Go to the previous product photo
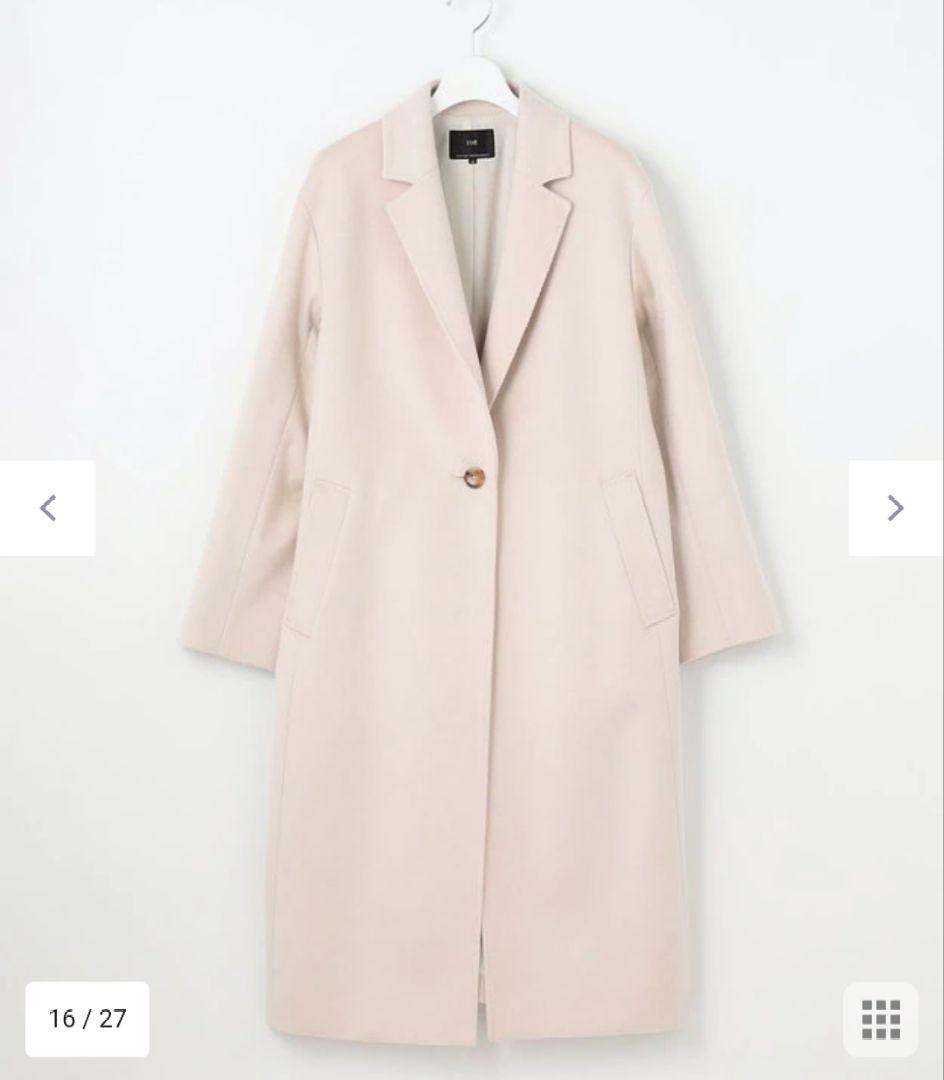944x1080 pixels. [x=47, y=508]
